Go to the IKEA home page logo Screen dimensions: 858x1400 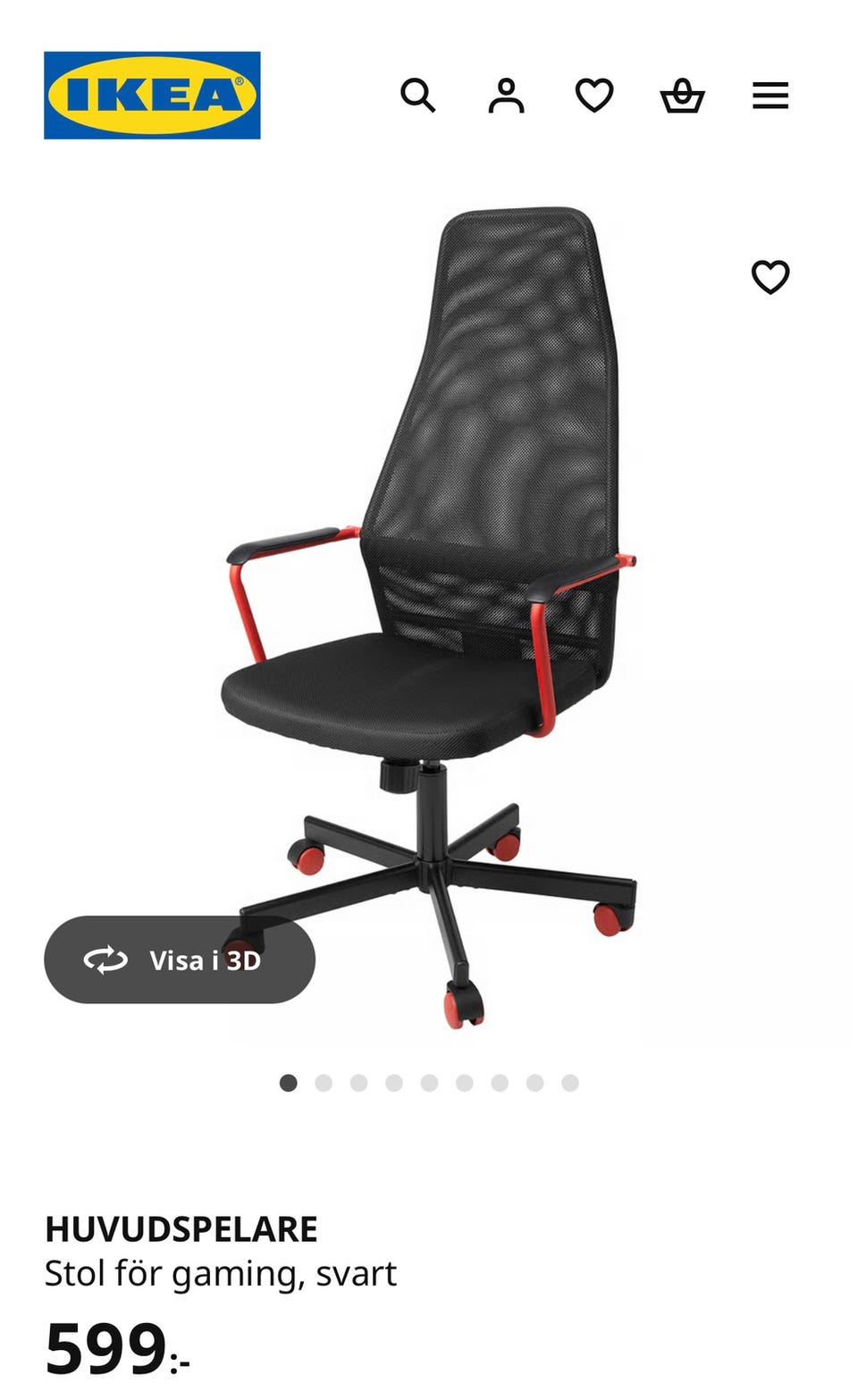coord(152,96)
